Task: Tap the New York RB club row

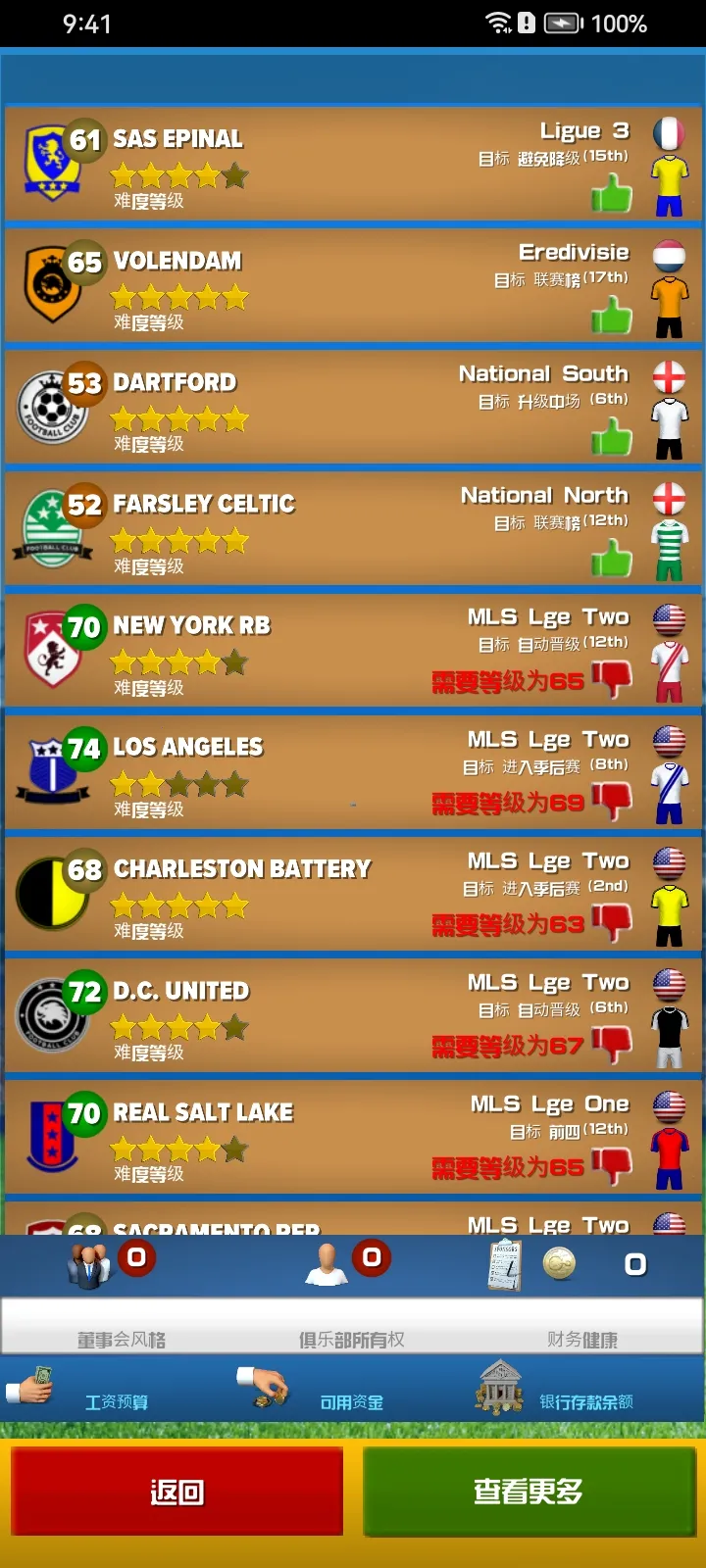Action: tap(353, 650)
